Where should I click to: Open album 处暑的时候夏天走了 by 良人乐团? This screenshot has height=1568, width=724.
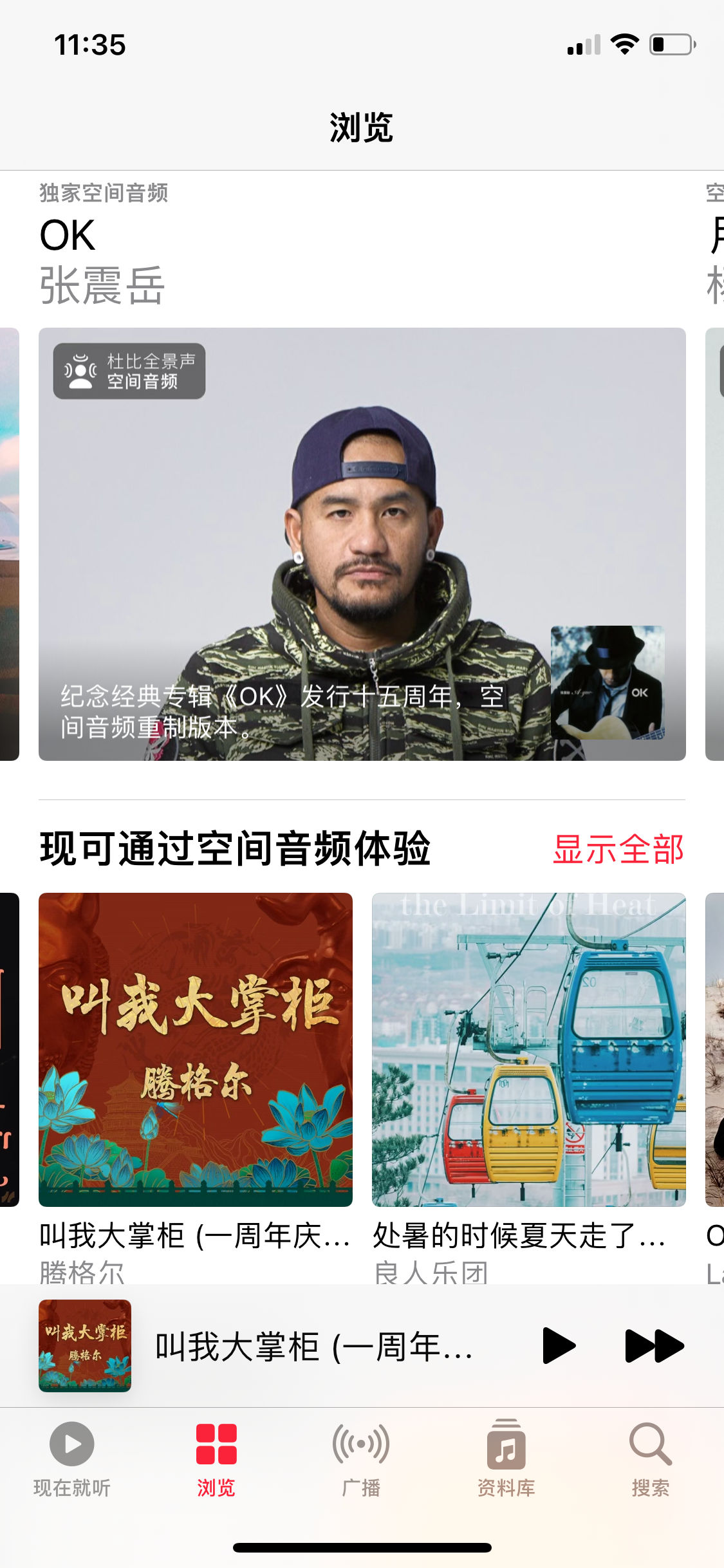[x=528, y=1049]
